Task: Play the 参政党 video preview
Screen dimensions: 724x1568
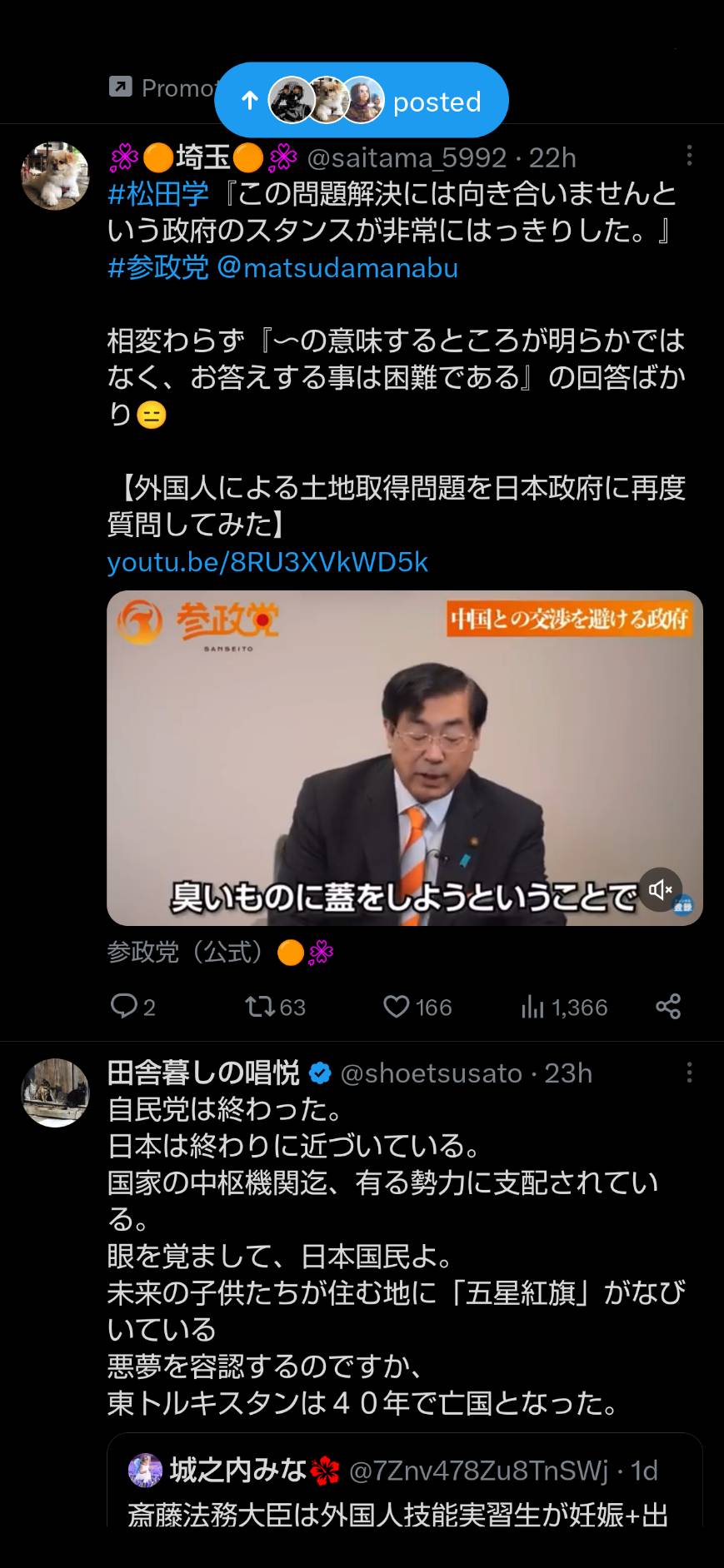Action: tap(405, 758)
